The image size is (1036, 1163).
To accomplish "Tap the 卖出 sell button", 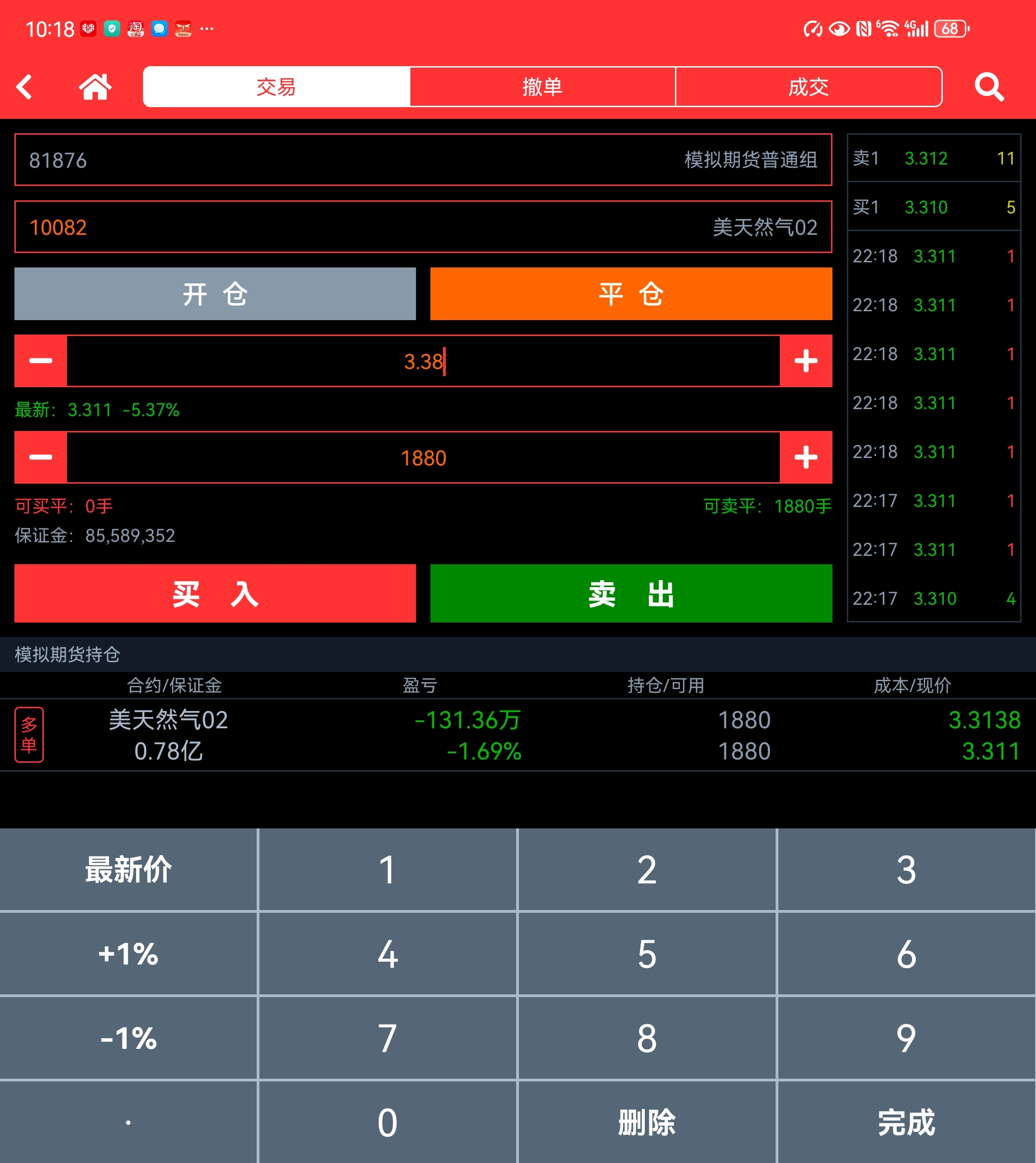I will [x=631, y=594].
